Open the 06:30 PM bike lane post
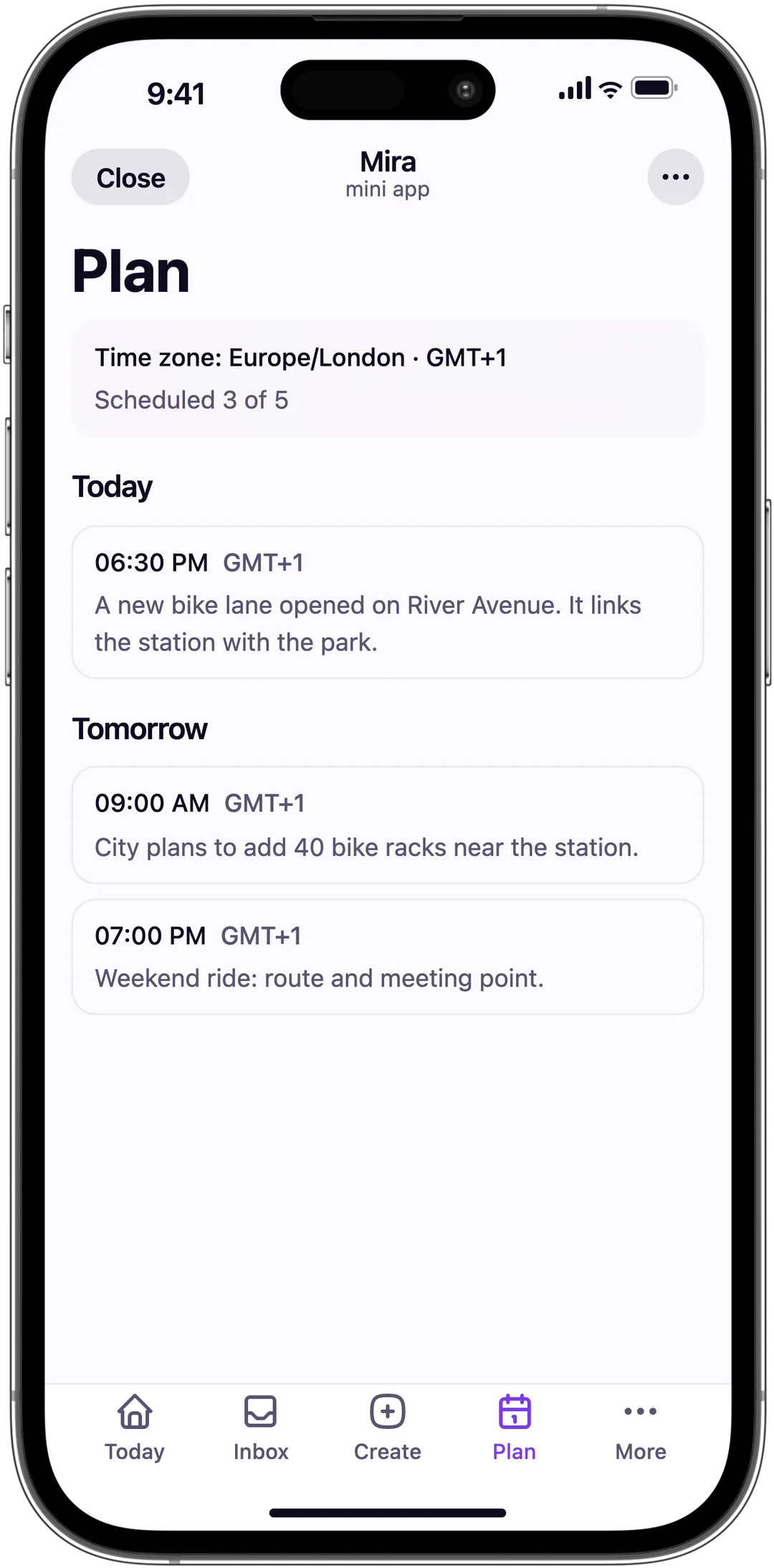Viewport: 774px width, 1568px height. (387, 602)
